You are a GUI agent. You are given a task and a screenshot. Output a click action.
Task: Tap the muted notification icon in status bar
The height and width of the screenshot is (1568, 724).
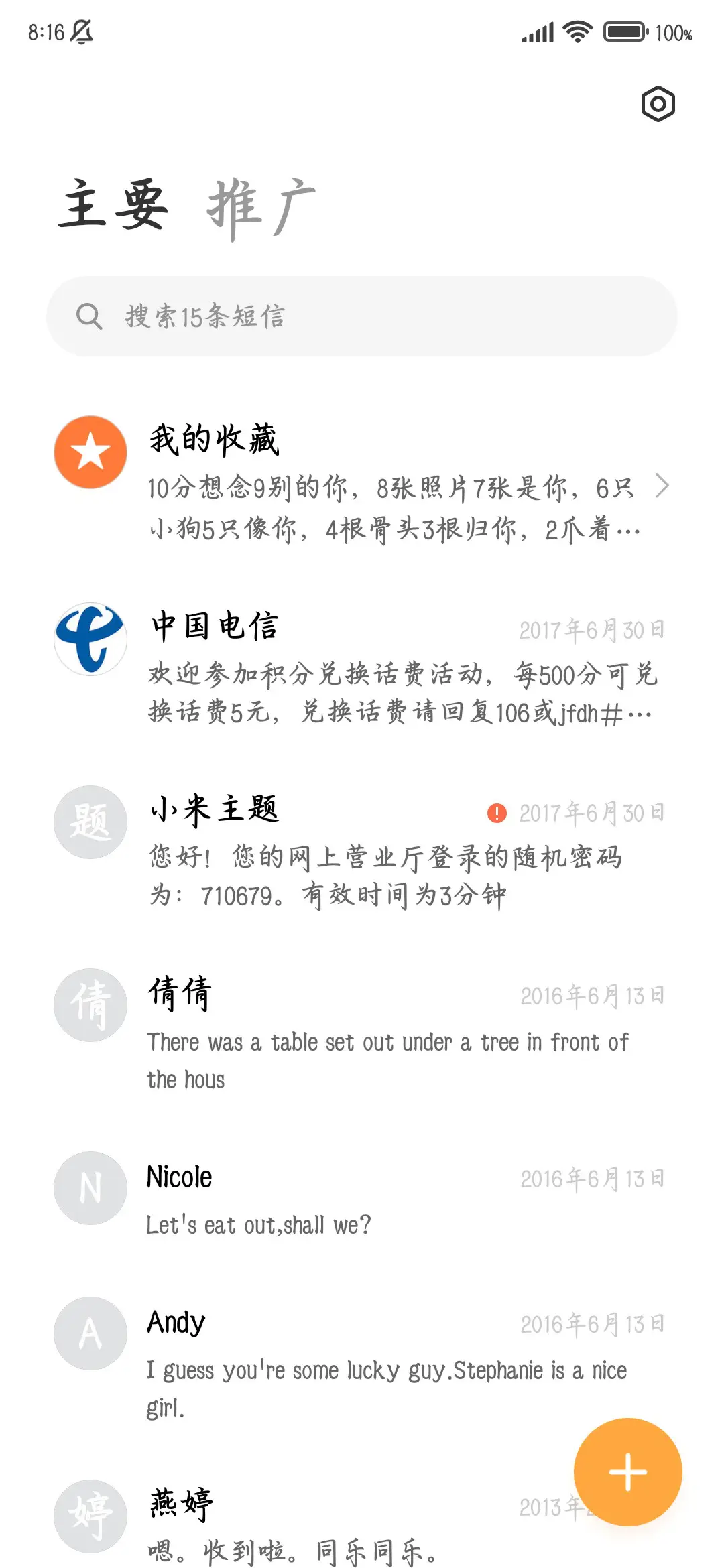tap(82, 31)
